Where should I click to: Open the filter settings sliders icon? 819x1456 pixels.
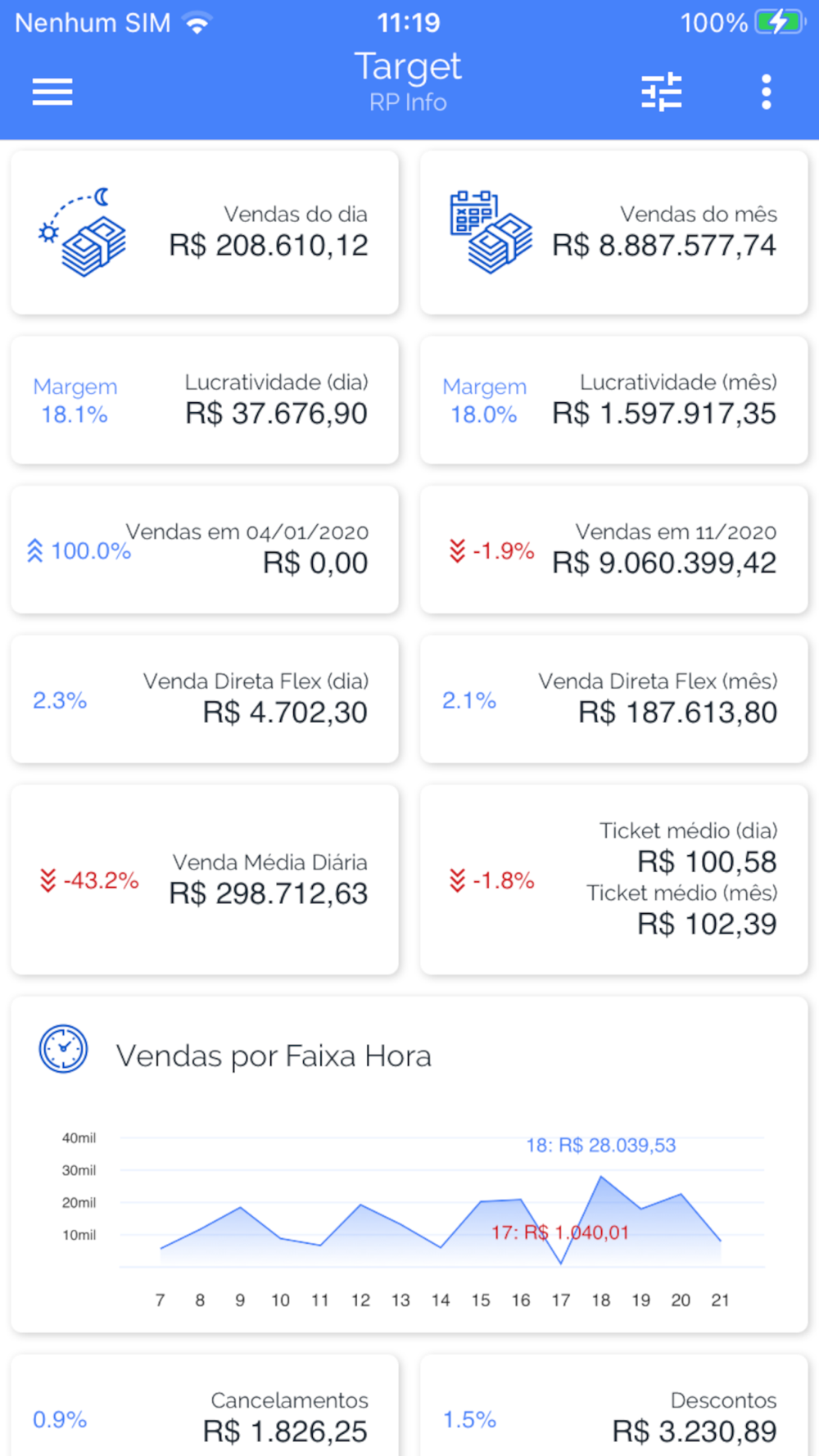[661, 92]
